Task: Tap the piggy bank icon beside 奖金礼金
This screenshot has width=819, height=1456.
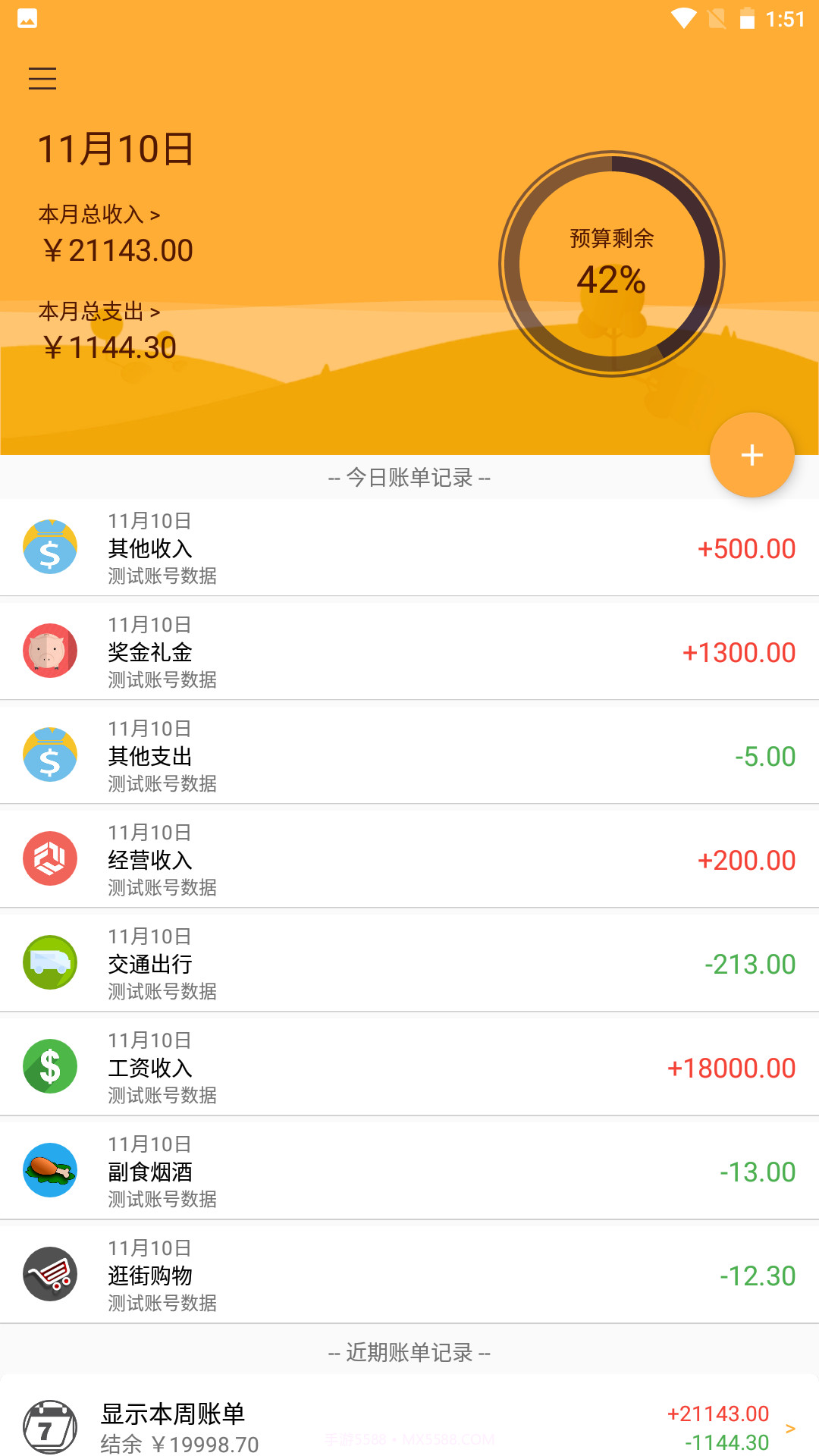Action: pyautogui.click(x=50, y=650)
